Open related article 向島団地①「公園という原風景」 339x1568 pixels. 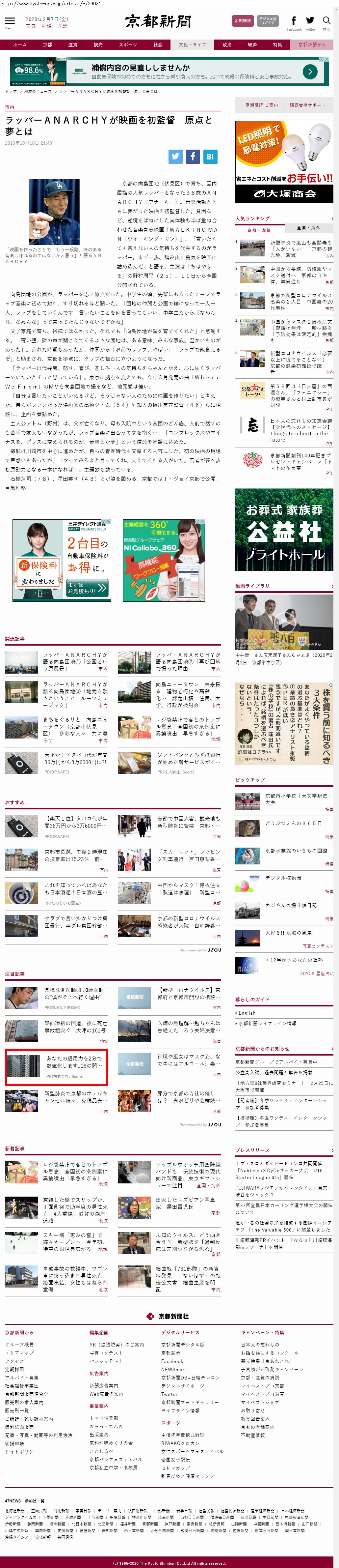[x=75, y=658]
